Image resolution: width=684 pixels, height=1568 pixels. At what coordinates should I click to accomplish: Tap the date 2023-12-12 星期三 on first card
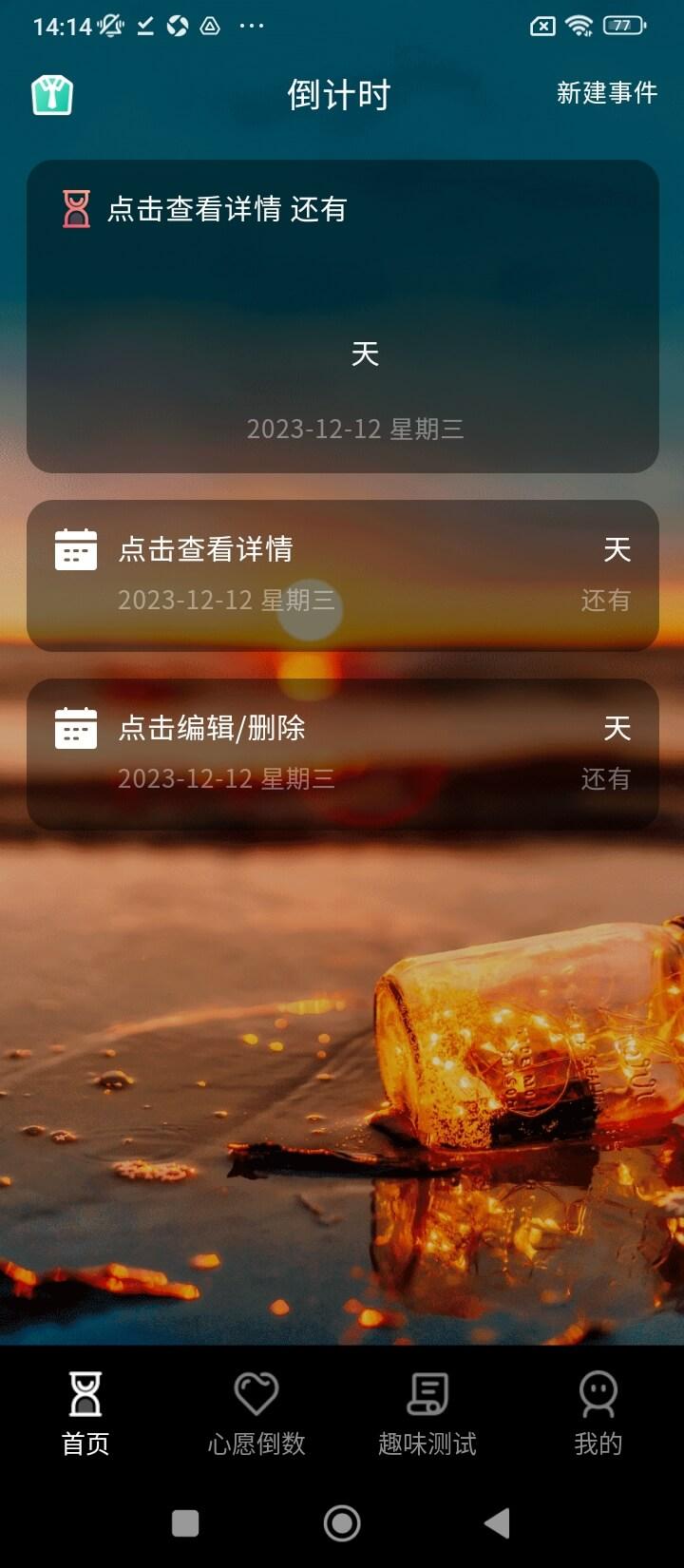[x=355, y=429]
